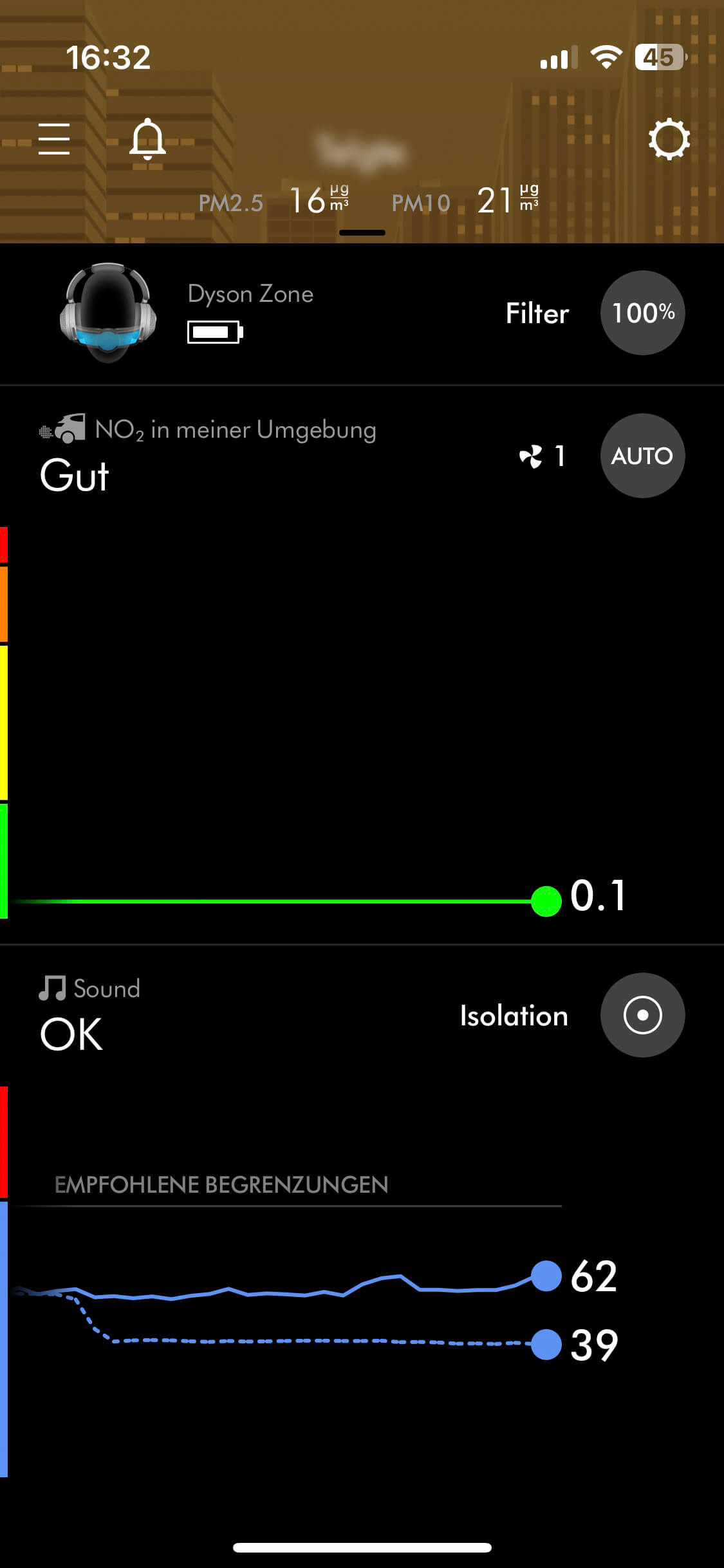Open the notifications bell

coord(147,139)
